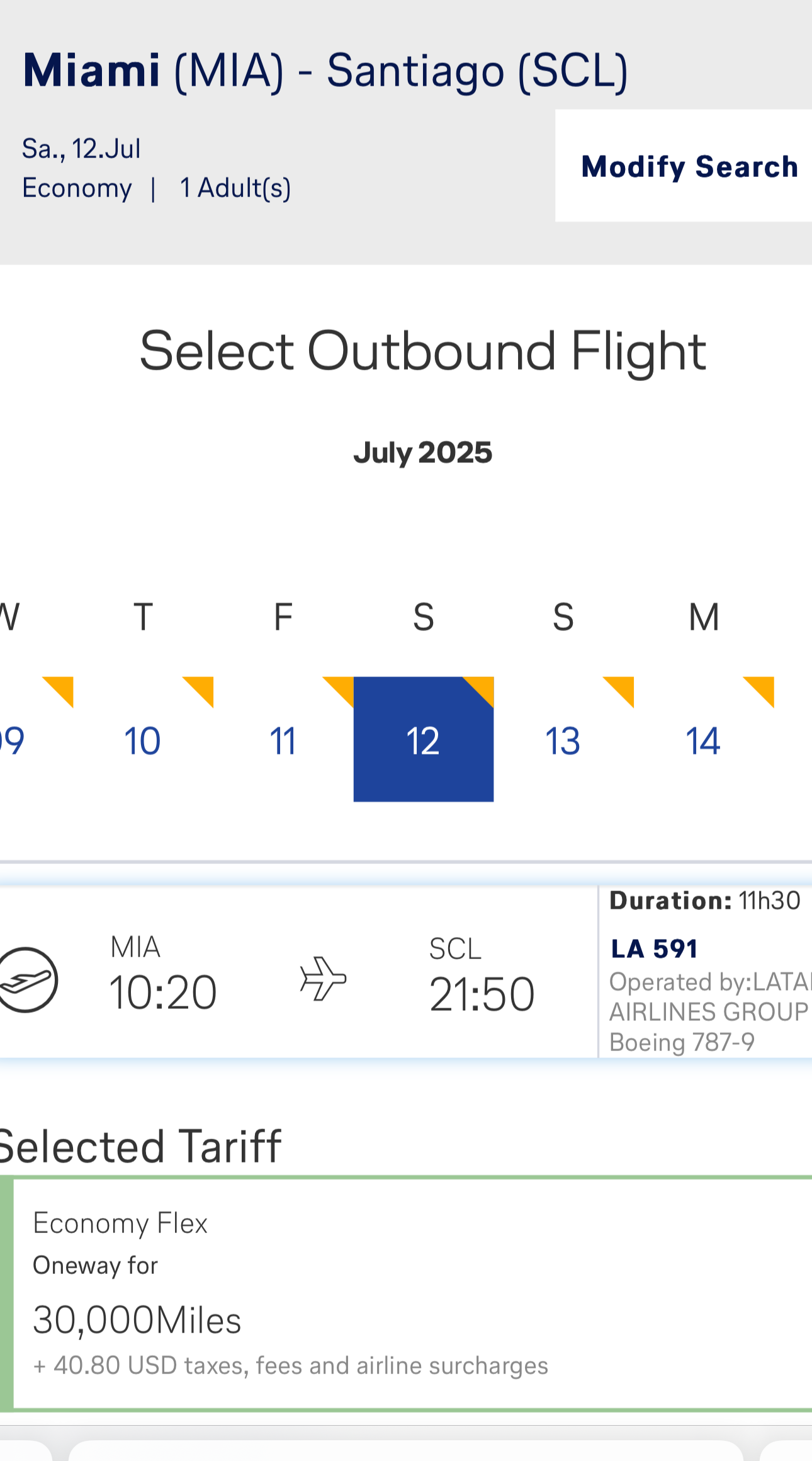Viewport: 812px width, 1461px height.
Task: Tap the highlighted date 12
Action: [424, 739]
